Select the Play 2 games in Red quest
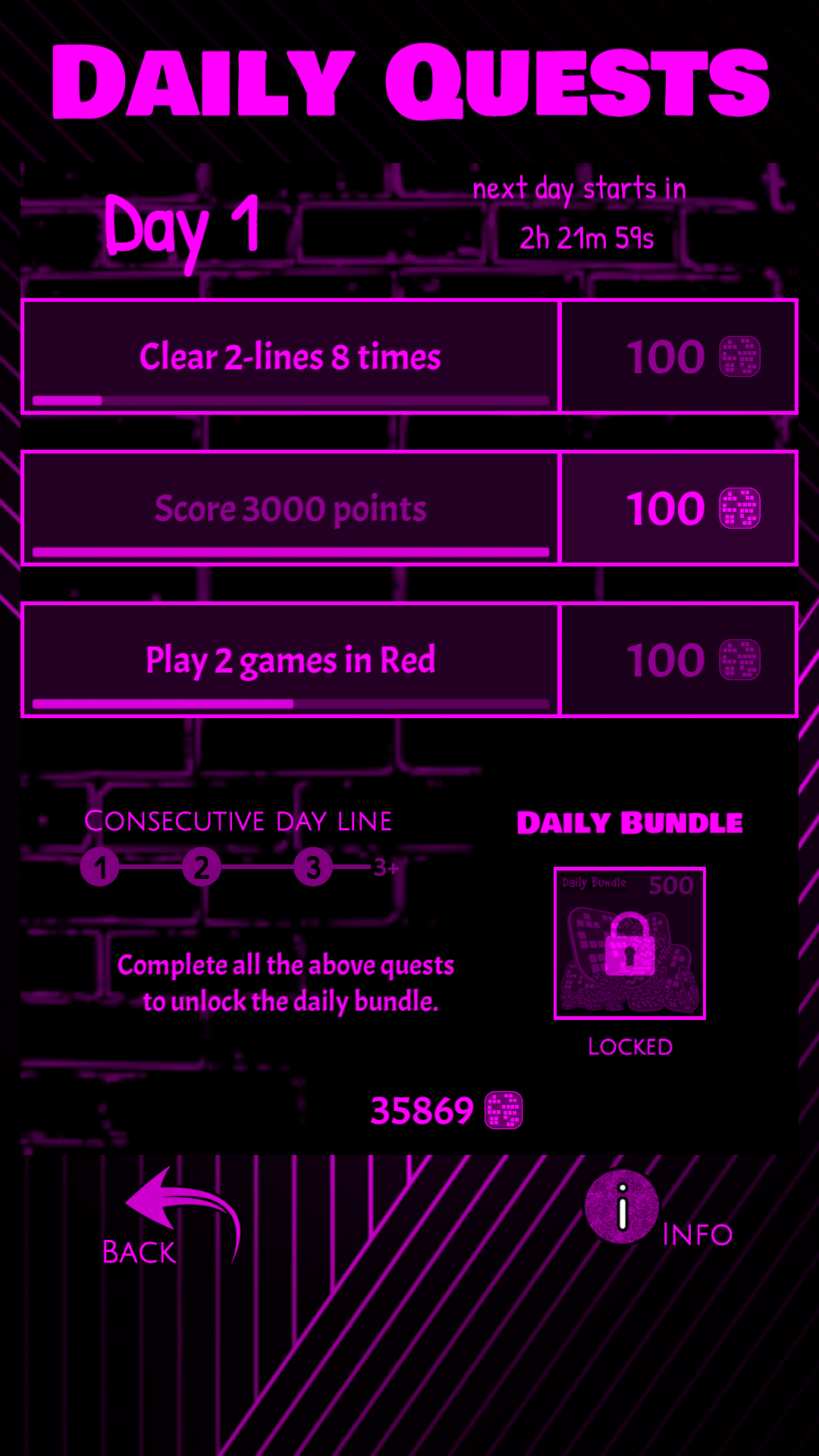Viewport: 819px width, 1456px height. (290, 660)
